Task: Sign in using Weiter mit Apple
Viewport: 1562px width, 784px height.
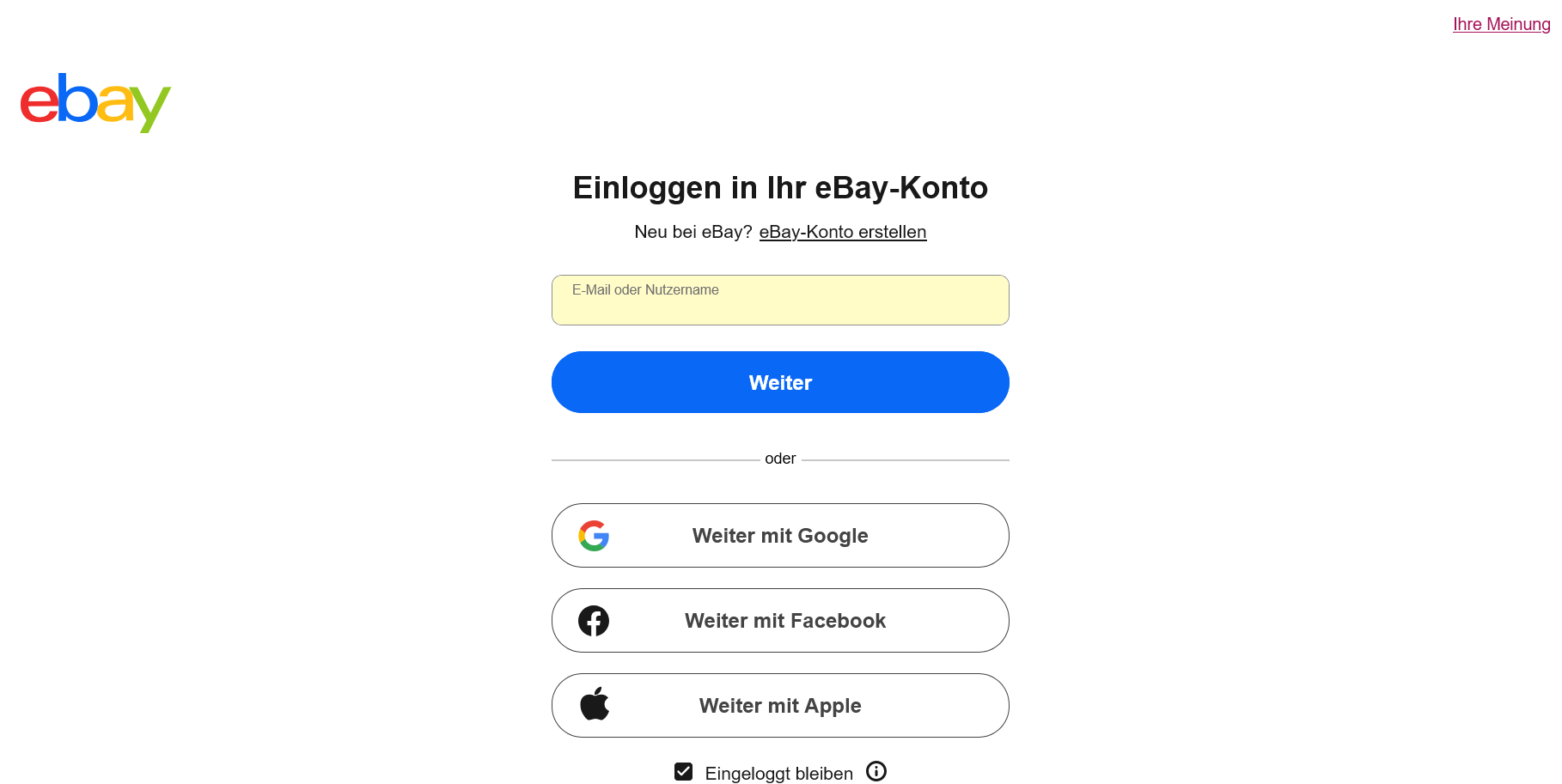Action: tap(780, 705)
